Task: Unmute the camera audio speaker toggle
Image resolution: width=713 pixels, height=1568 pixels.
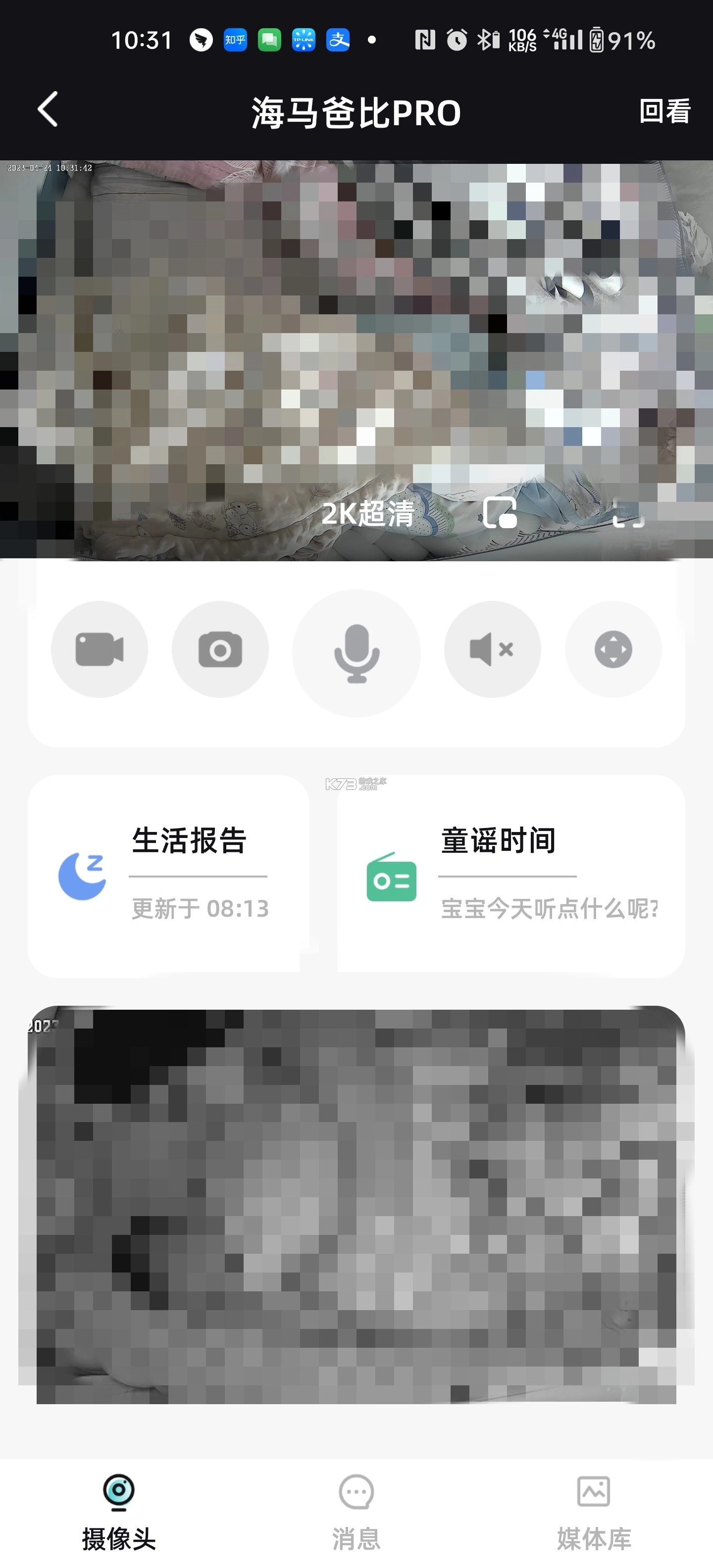Action: click(x=492, y=649)
